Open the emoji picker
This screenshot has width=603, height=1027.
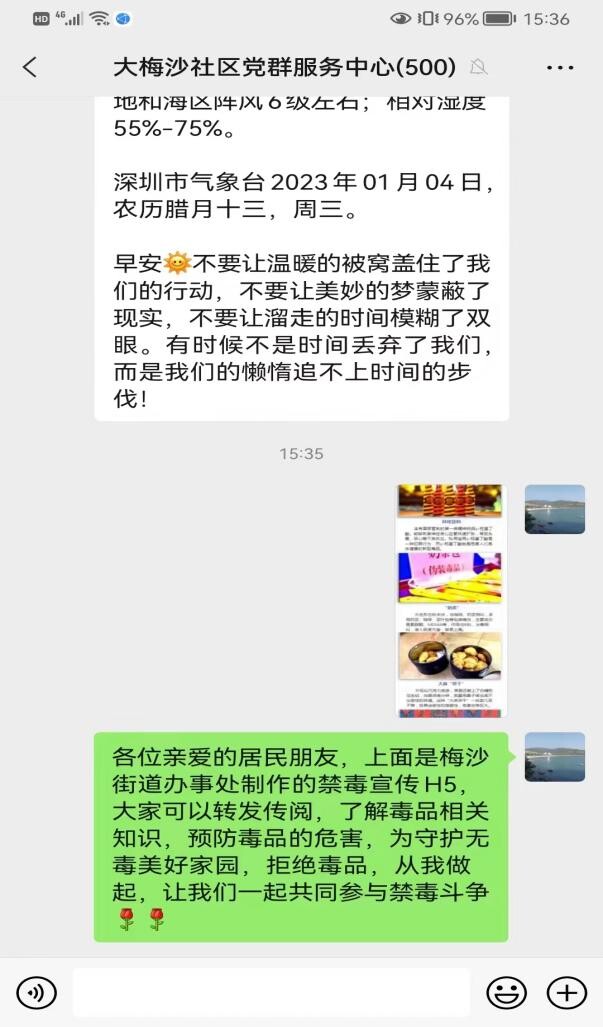506,992
